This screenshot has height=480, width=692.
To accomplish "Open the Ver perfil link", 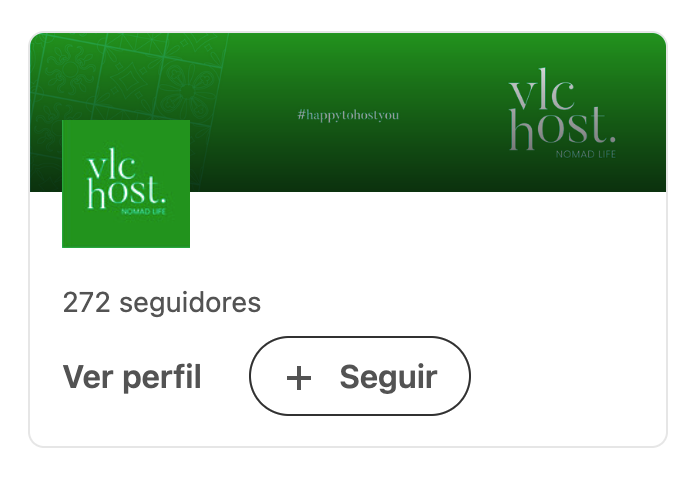I will coord(132,377).
